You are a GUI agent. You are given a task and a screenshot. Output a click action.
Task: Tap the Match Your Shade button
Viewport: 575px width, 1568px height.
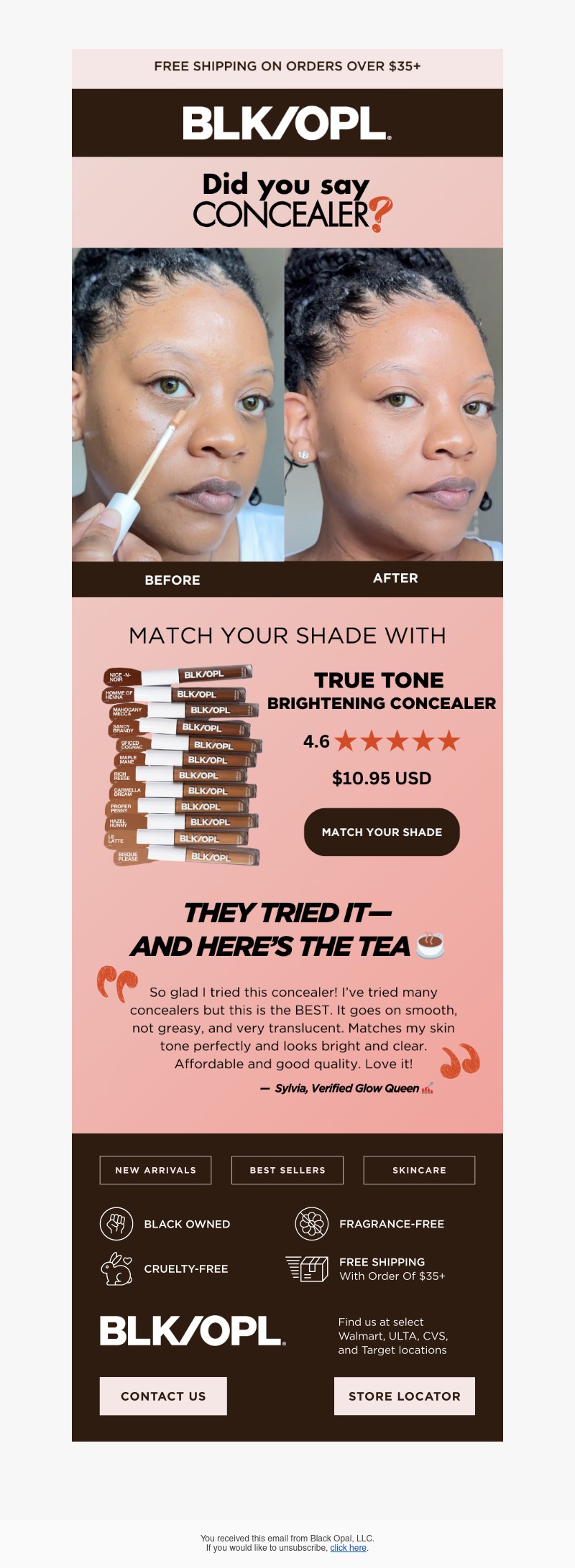pos(382,832)
